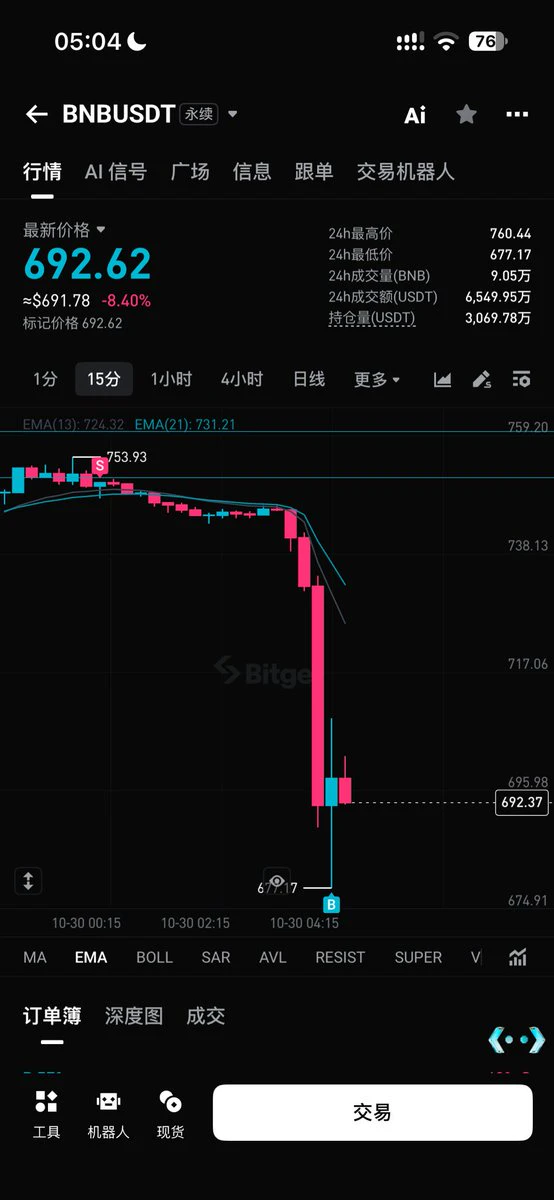Open the 工具 menu
Viewport: 554px width, 1200px height.
(47, 1114)
